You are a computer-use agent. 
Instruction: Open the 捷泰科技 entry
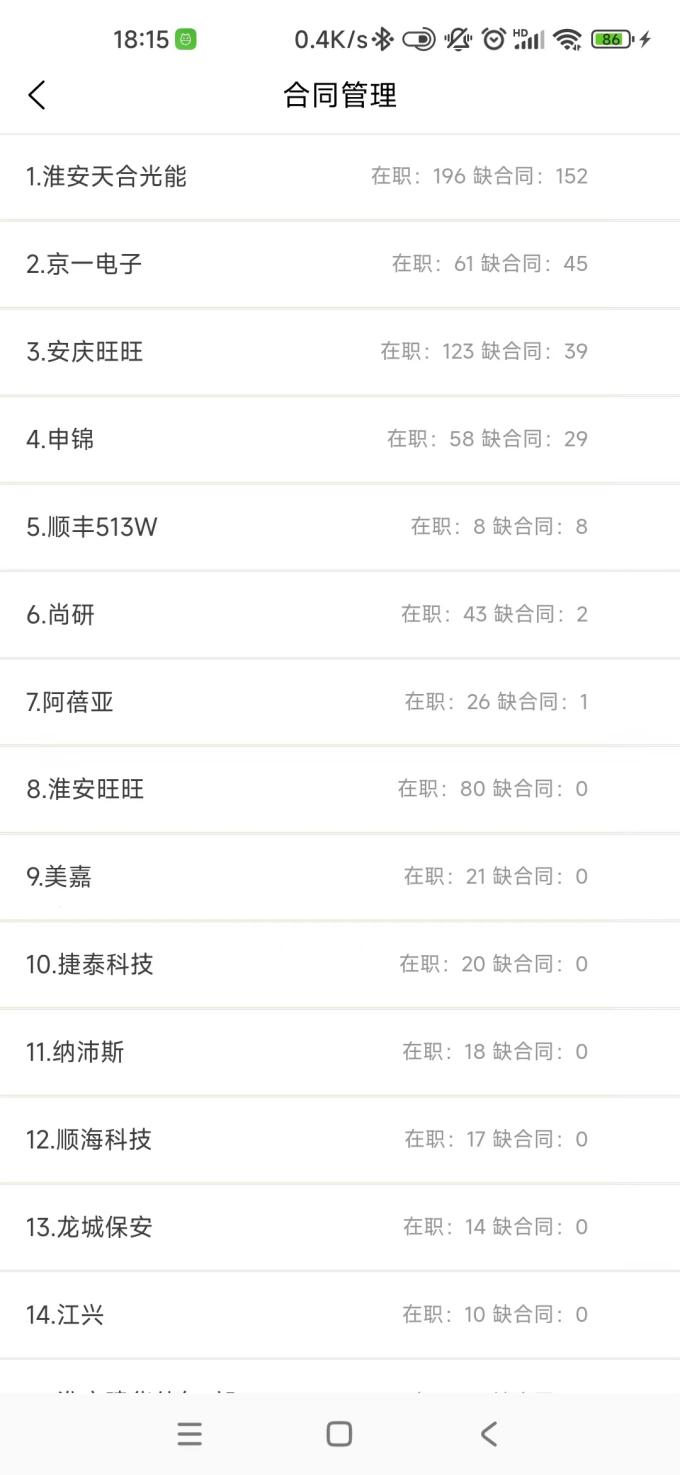click(340, 964)
